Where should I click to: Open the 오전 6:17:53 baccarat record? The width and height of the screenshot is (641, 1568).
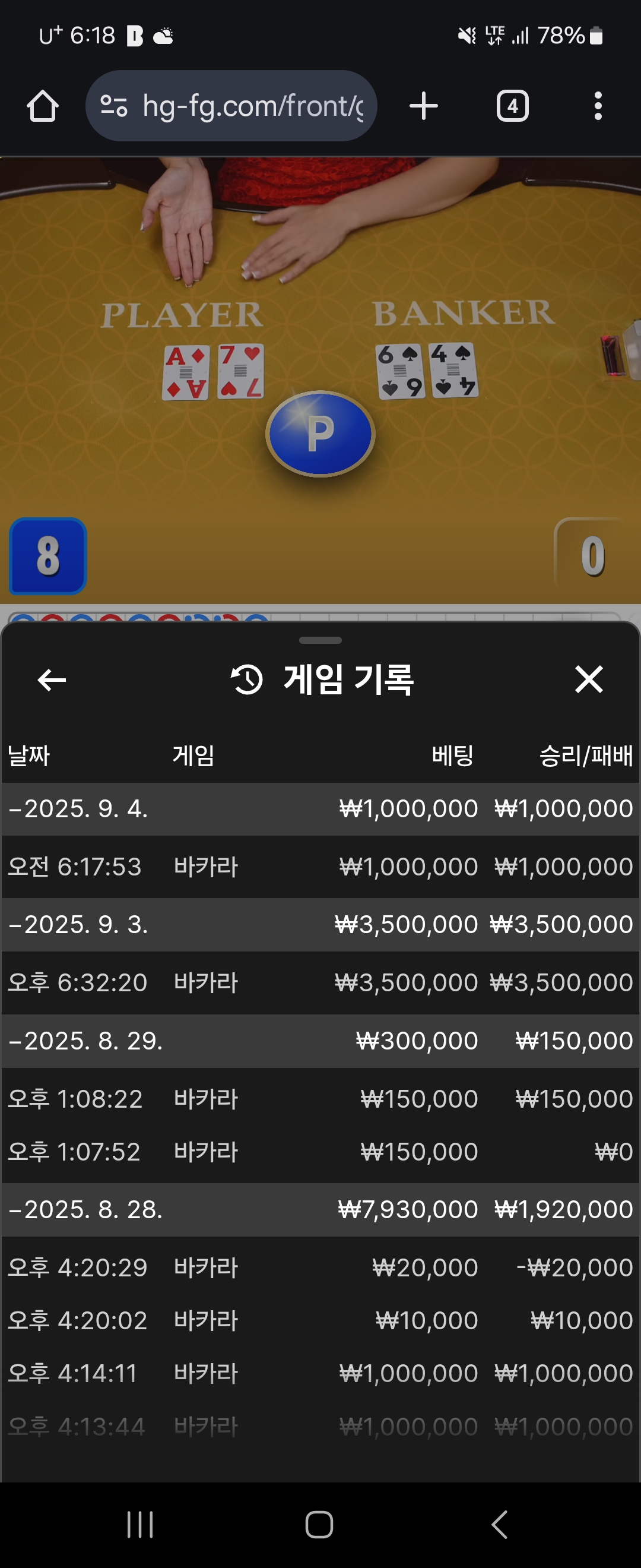(x=320, y=867)
